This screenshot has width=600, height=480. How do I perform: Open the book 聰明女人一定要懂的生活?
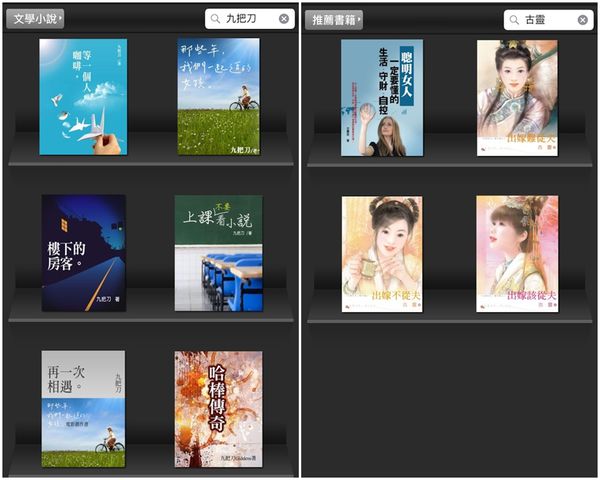[x=381, y=97]
